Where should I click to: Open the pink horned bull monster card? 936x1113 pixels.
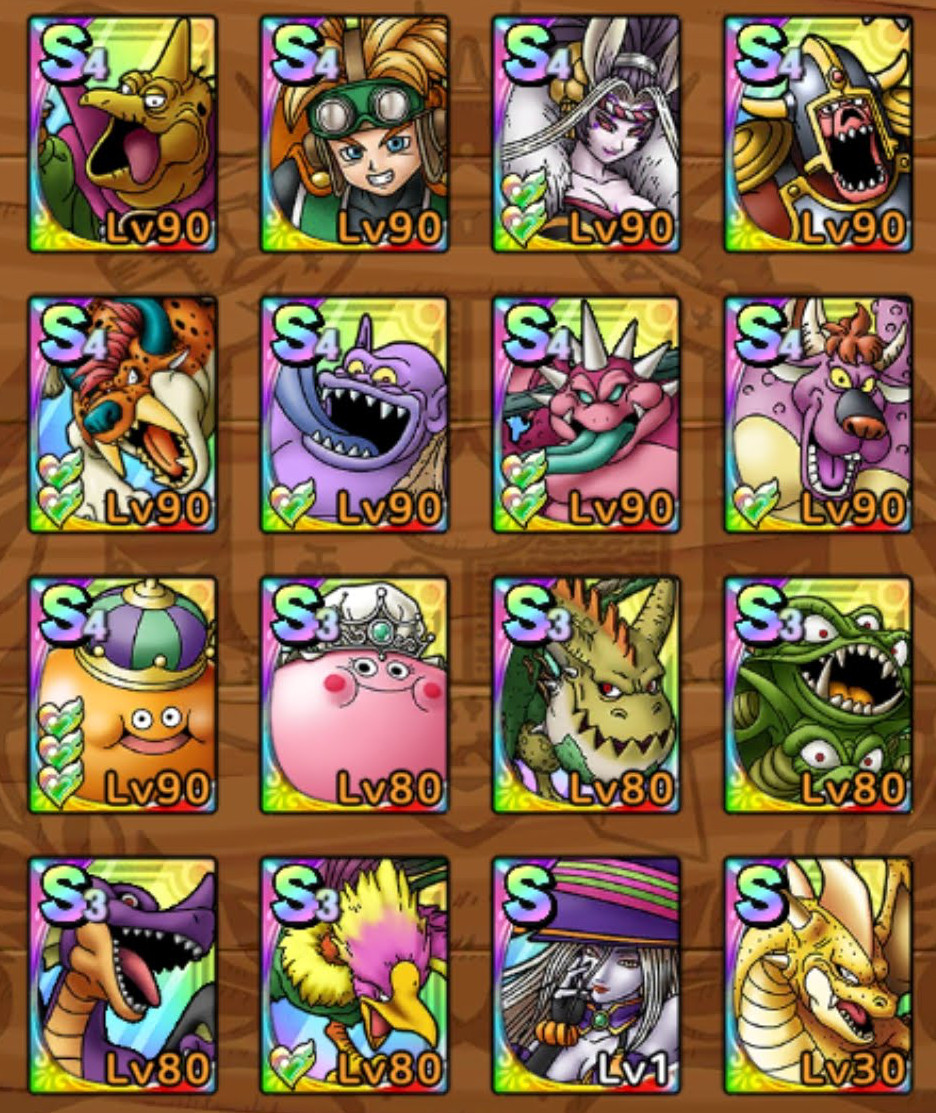[x=818, y=414]
